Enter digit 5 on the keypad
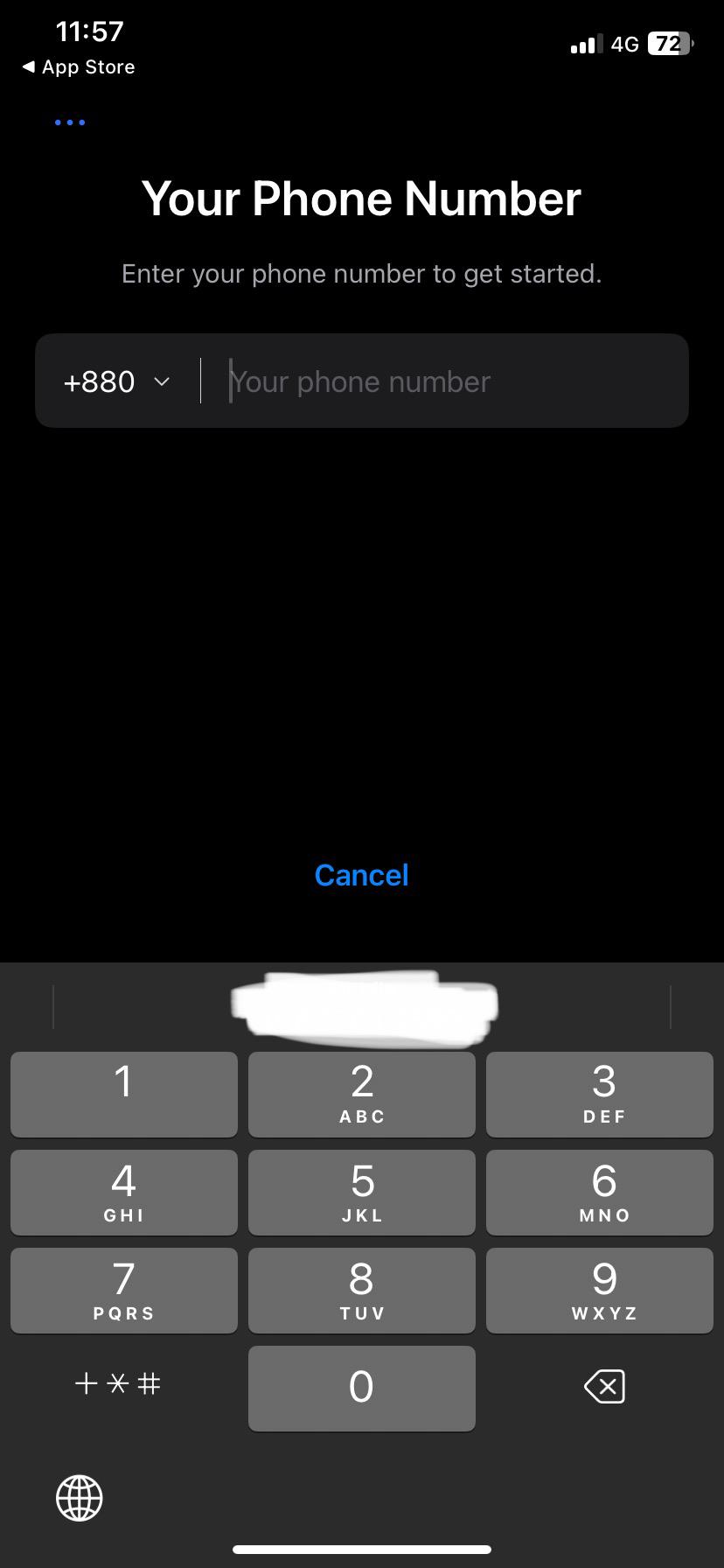Screen dimensions: 724x1568 click(362, 1193)
